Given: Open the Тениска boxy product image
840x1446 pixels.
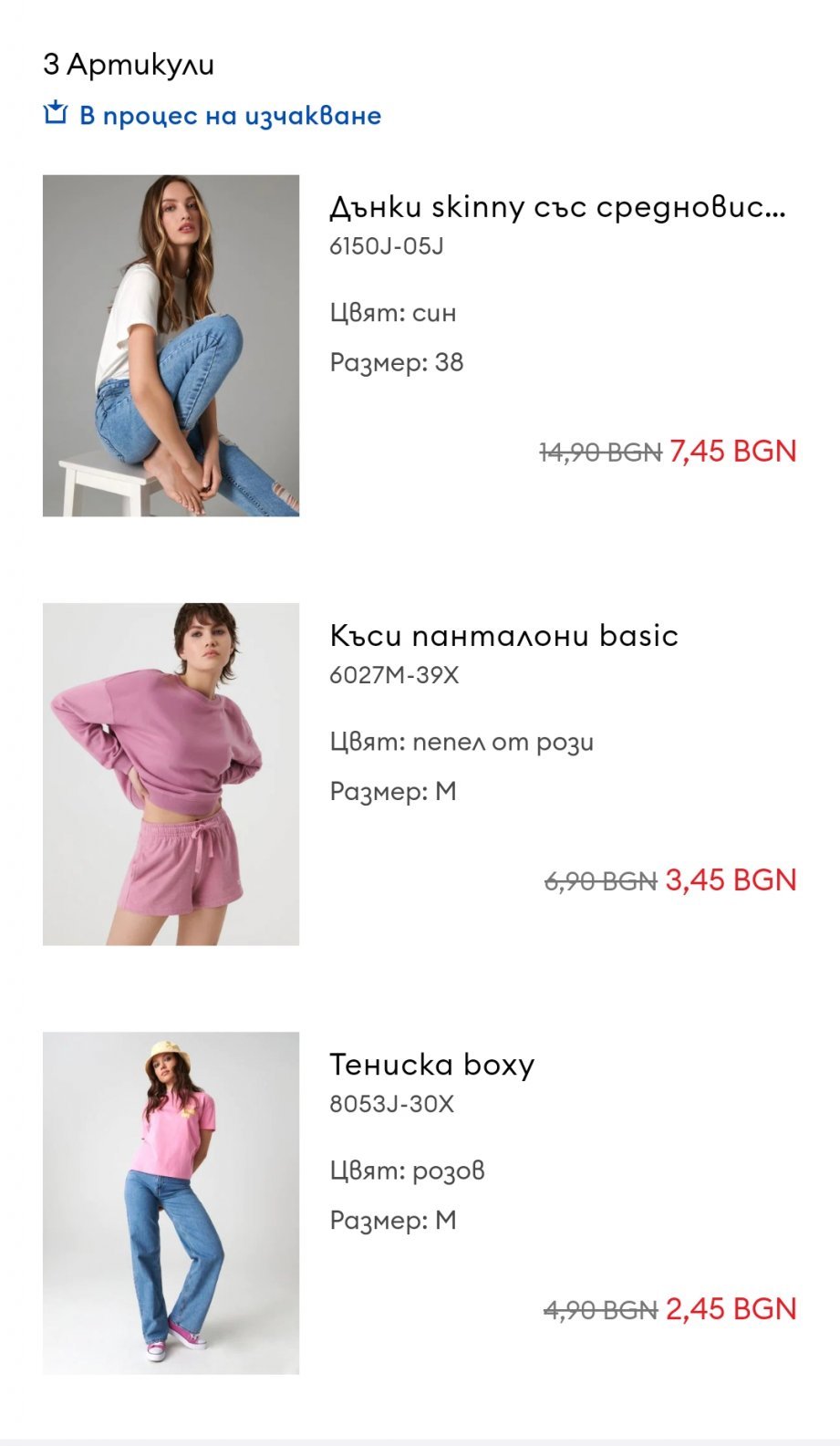Looking at the screenshot, I should (x=171, y=1202).
